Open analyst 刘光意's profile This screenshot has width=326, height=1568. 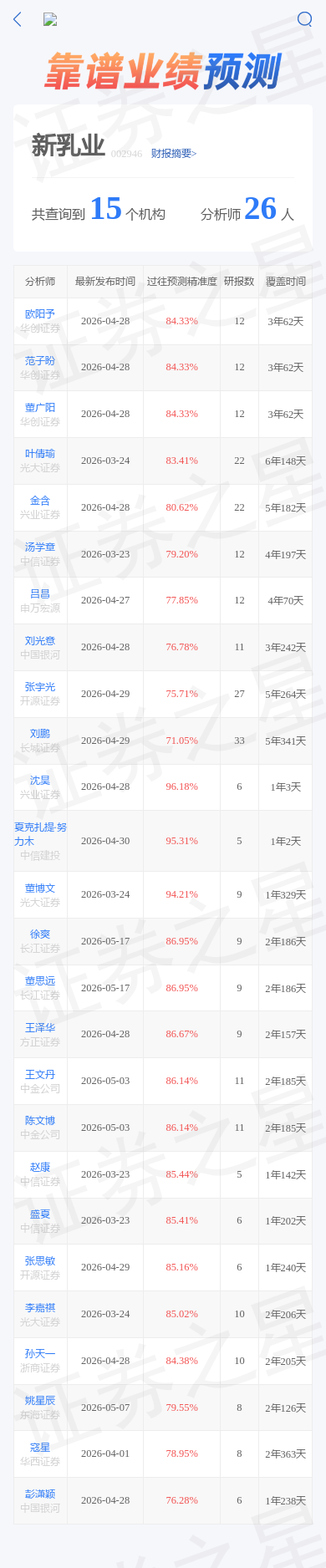40,640
